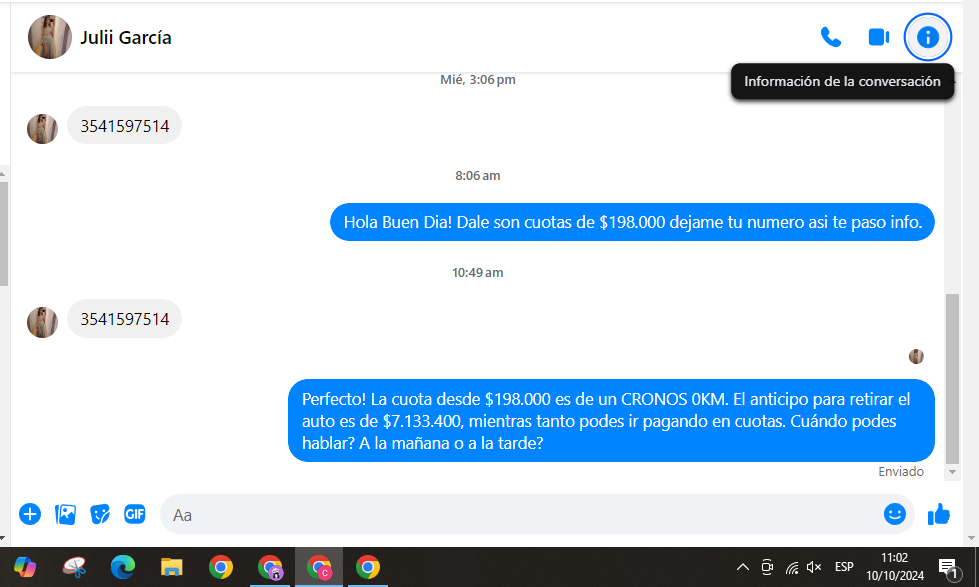Focus the Aa message field

(520, 515)
